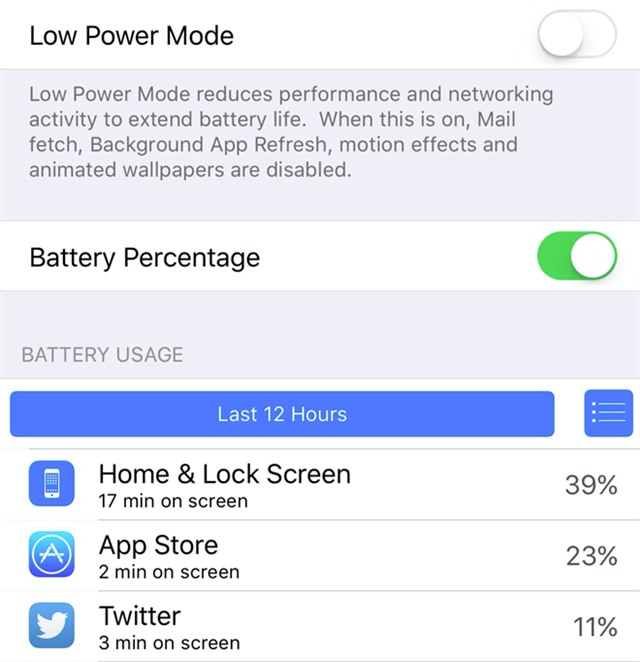Turn off Battery Percentage switch
The image size is (640, 662).
577,257
